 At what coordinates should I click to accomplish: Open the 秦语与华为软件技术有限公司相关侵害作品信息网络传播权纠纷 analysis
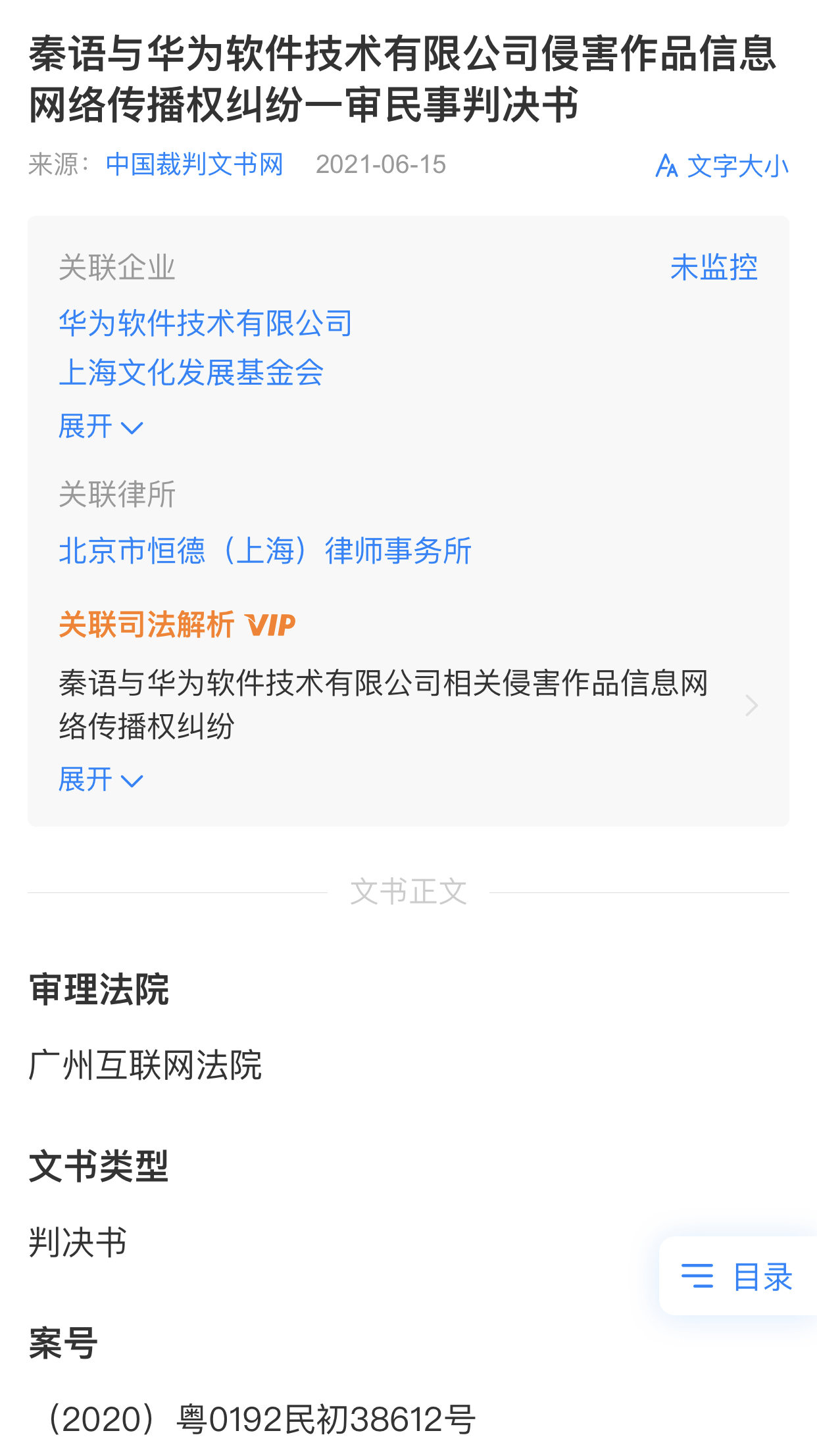pyautogui.click(x=384, y=704)
